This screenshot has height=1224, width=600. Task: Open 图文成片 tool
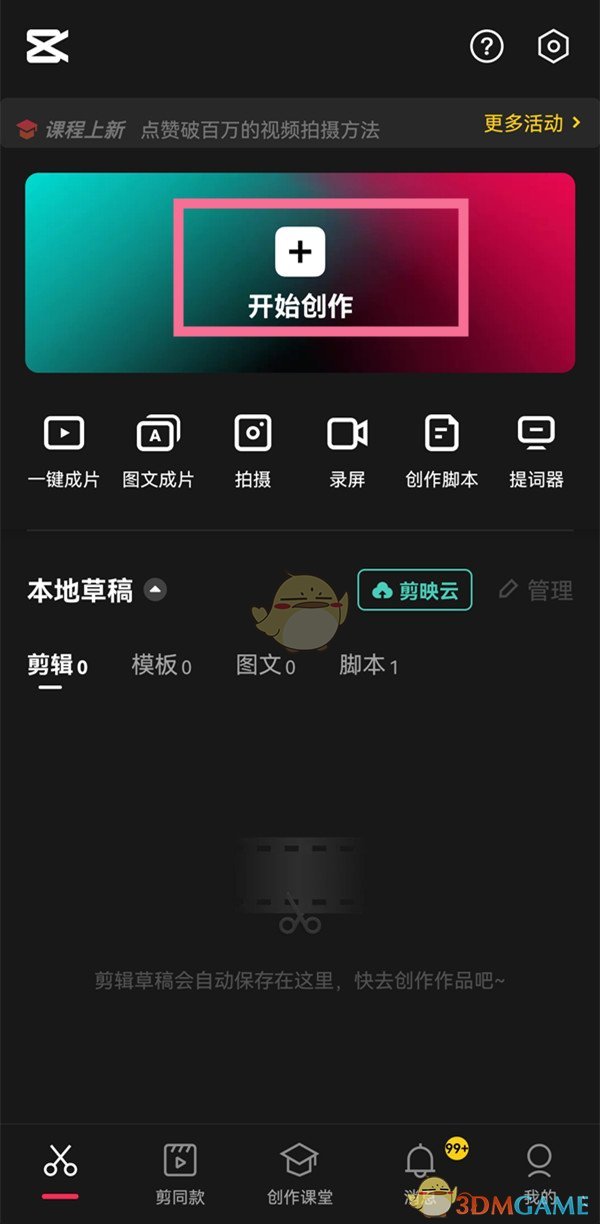pyautogui.click(x=158, y=451)
